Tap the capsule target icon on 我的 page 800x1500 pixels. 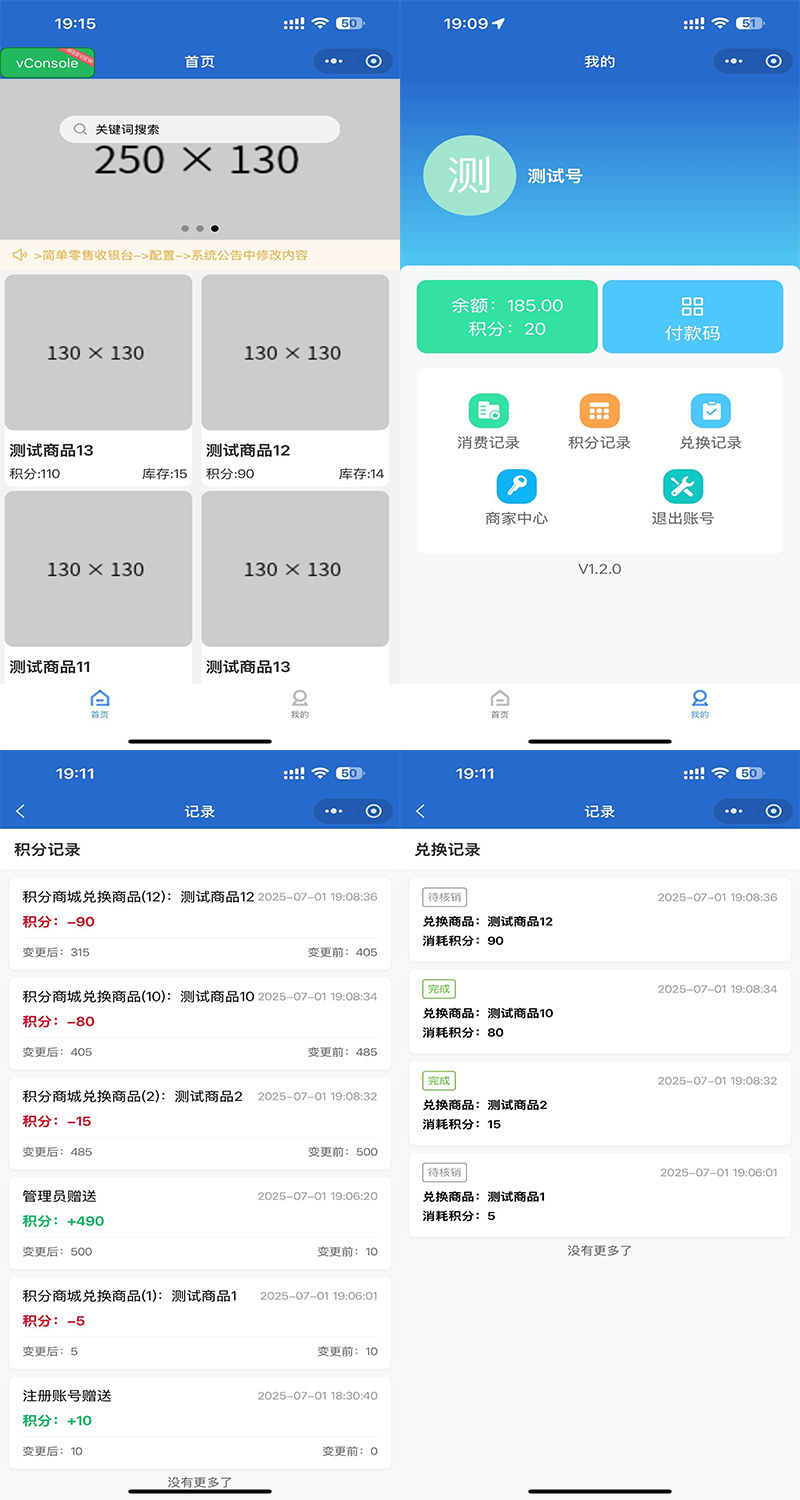(773, 61)
